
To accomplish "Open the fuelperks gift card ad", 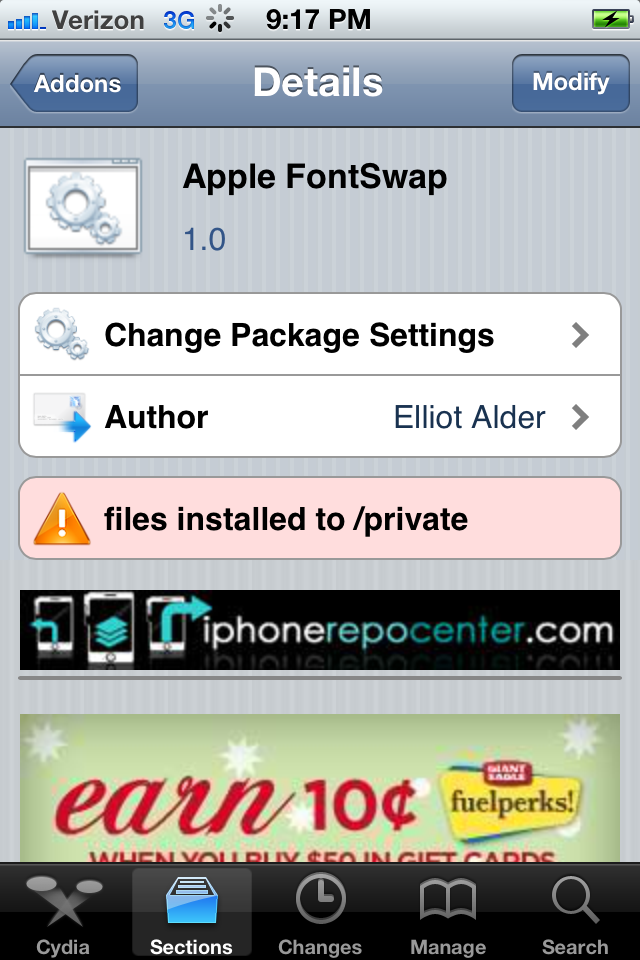I will [320, 788].
